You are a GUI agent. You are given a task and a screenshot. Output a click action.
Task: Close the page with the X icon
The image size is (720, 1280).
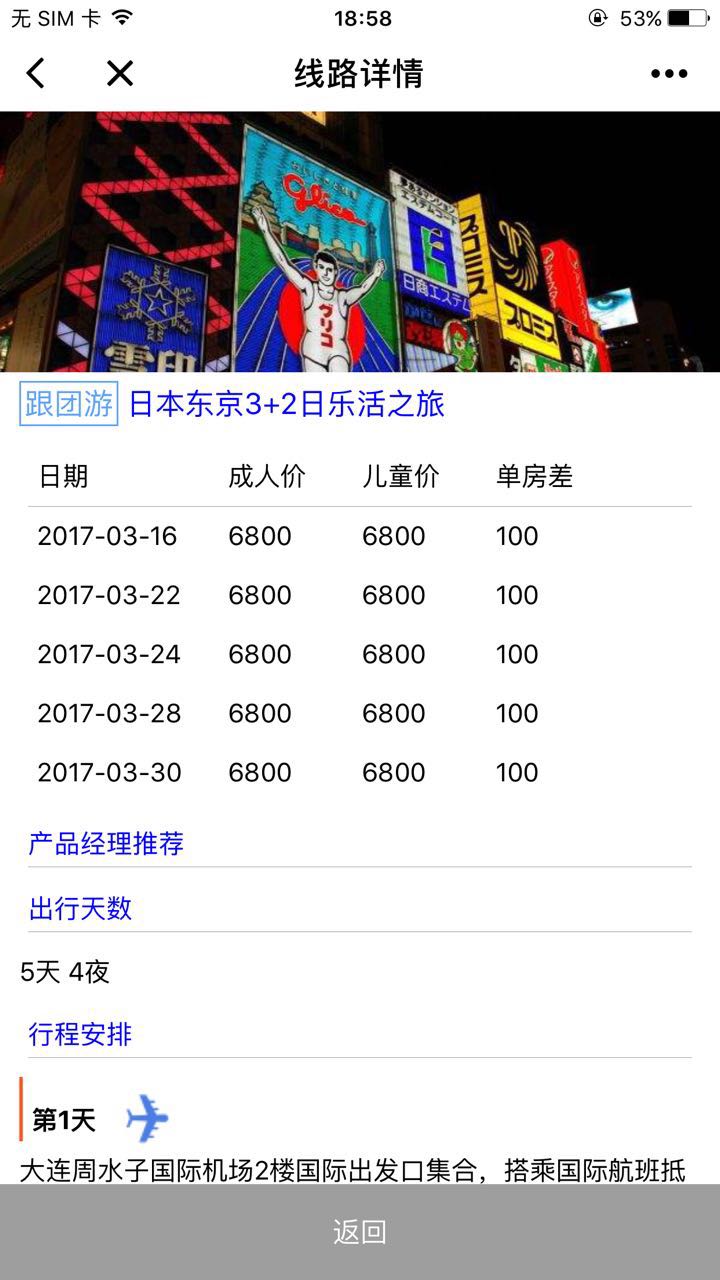[x=120, y=73]
